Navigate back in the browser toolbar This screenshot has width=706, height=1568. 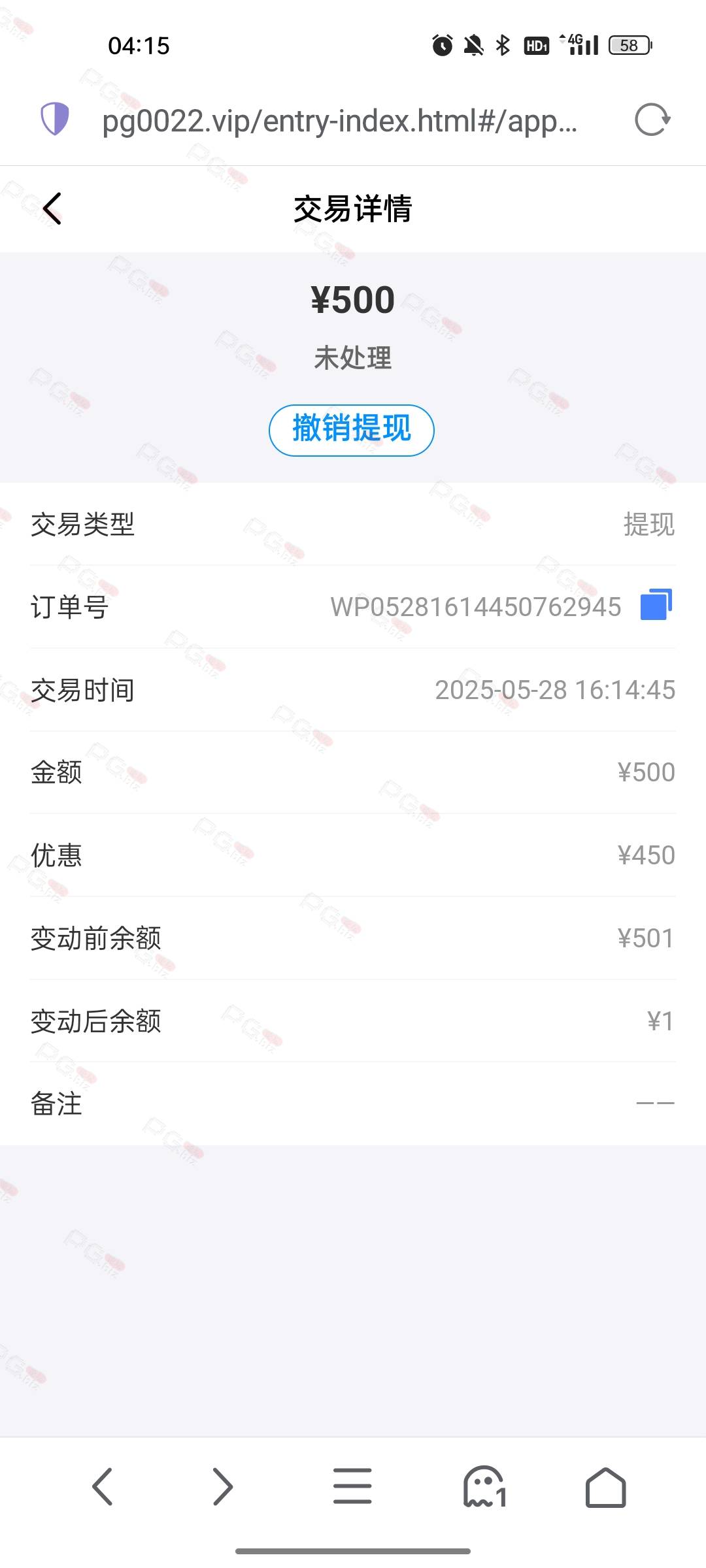coord(103,1486)
